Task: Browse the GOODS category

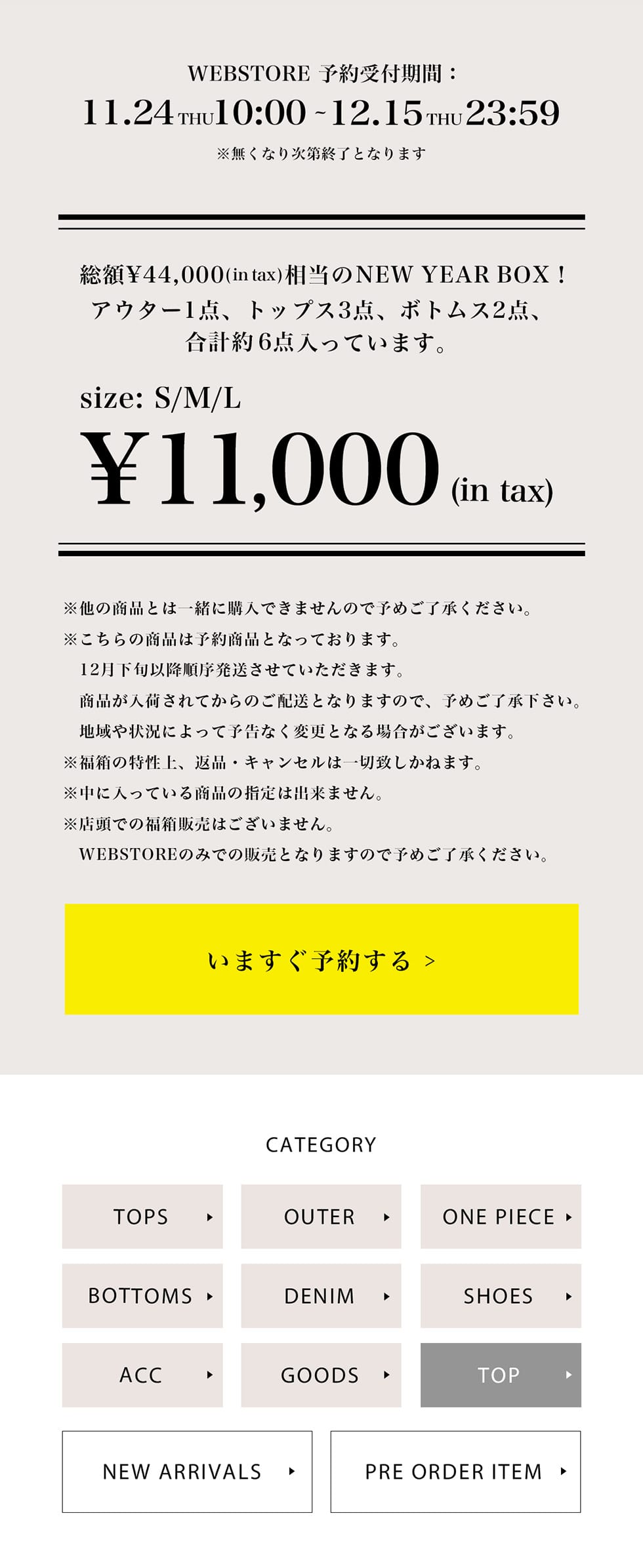Action: (x=321, y=1375)
